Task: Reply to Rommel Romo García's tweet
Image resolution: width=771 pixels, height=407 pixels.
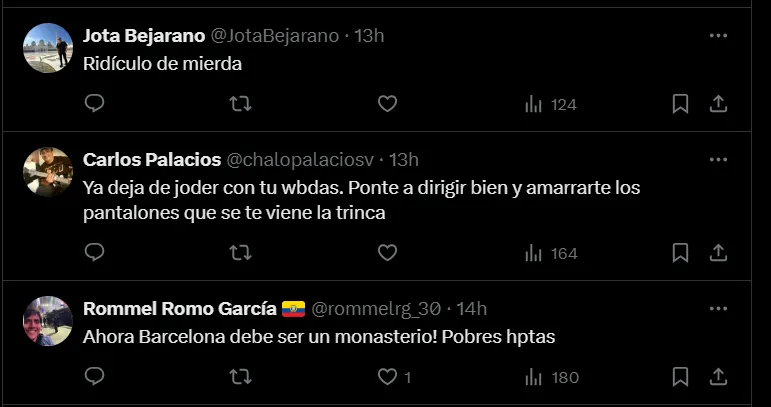Action: [x=94, y=377]
